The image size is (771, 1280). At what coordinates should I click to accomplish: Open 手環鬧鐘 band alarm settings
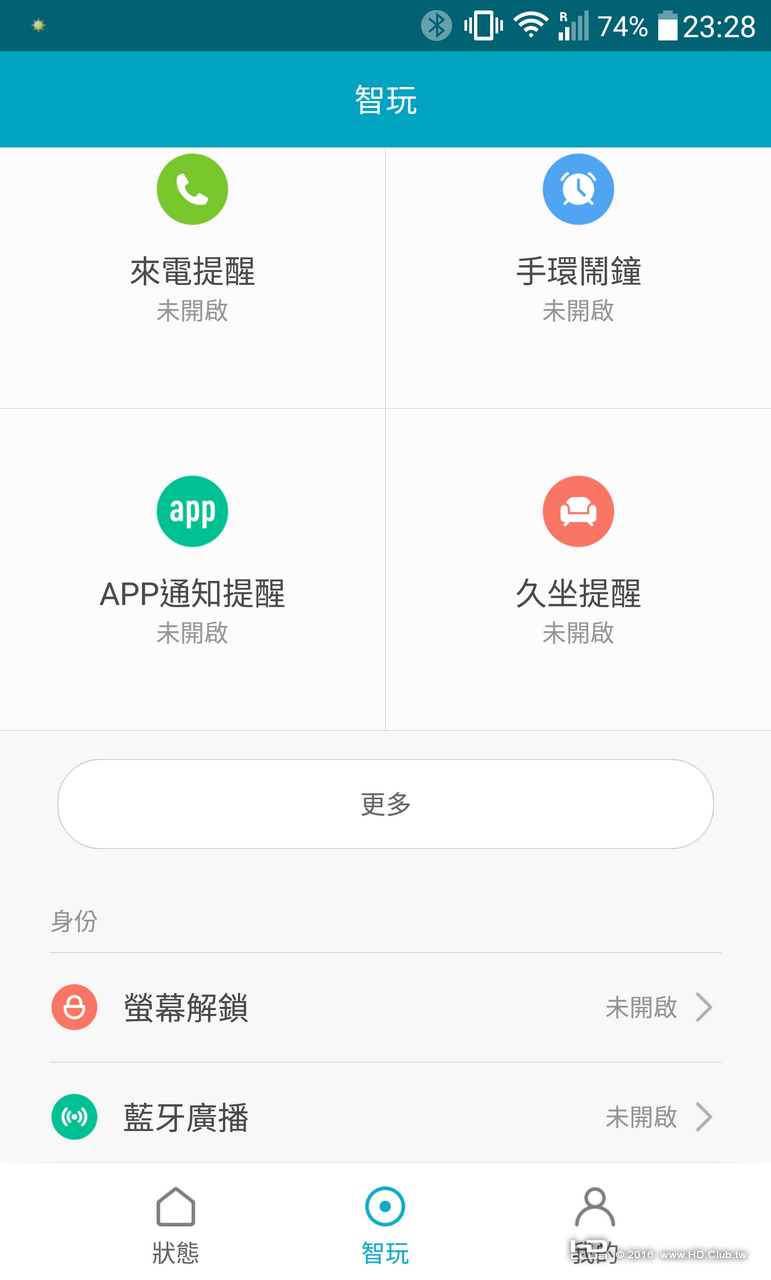(578, 270)
